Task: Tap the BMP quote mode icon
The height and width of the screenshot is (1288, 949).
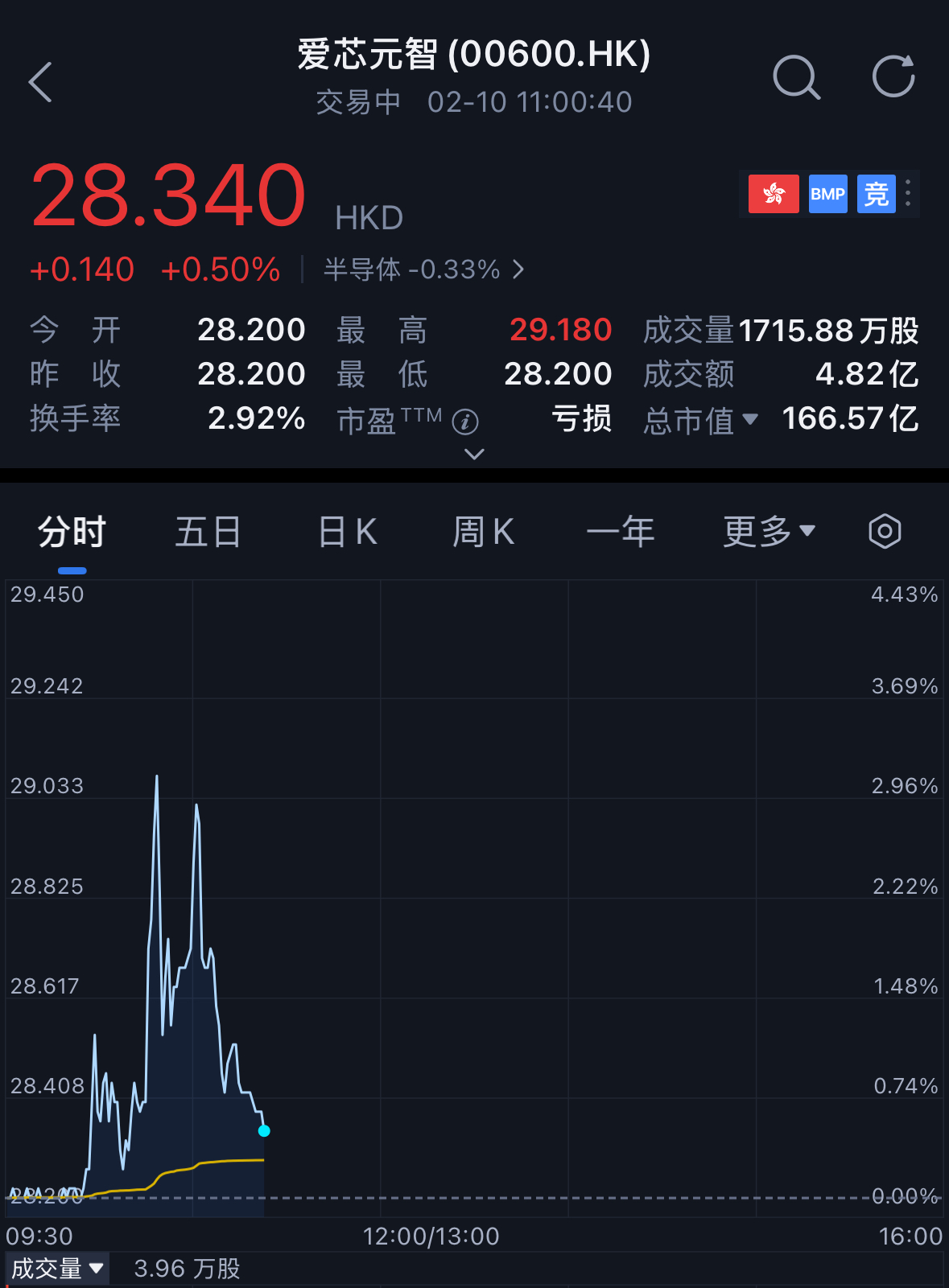Action: pyautogui.click(x=827, y=194)
